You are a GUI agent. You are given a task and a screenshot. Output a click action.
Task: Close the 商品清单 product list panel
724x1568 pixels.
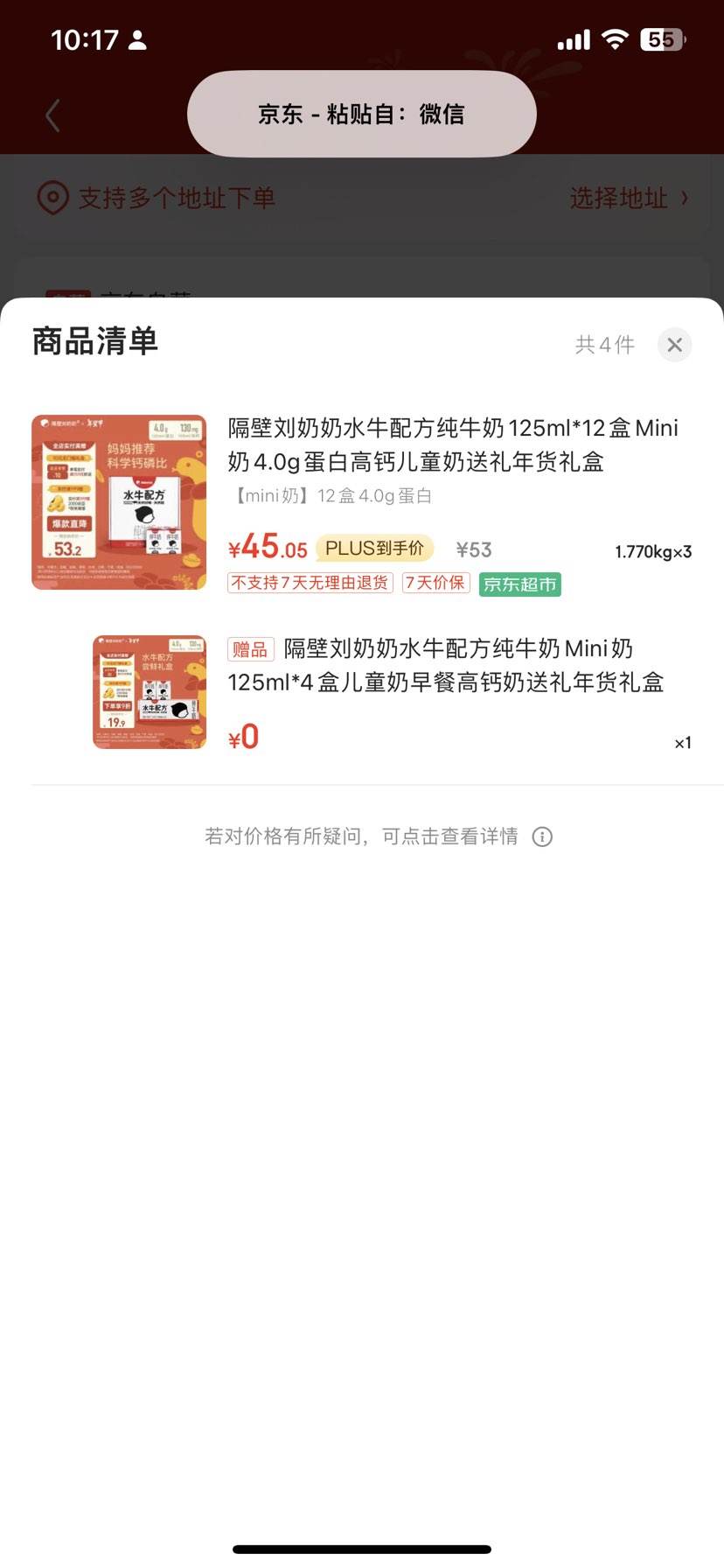(674, 345)
